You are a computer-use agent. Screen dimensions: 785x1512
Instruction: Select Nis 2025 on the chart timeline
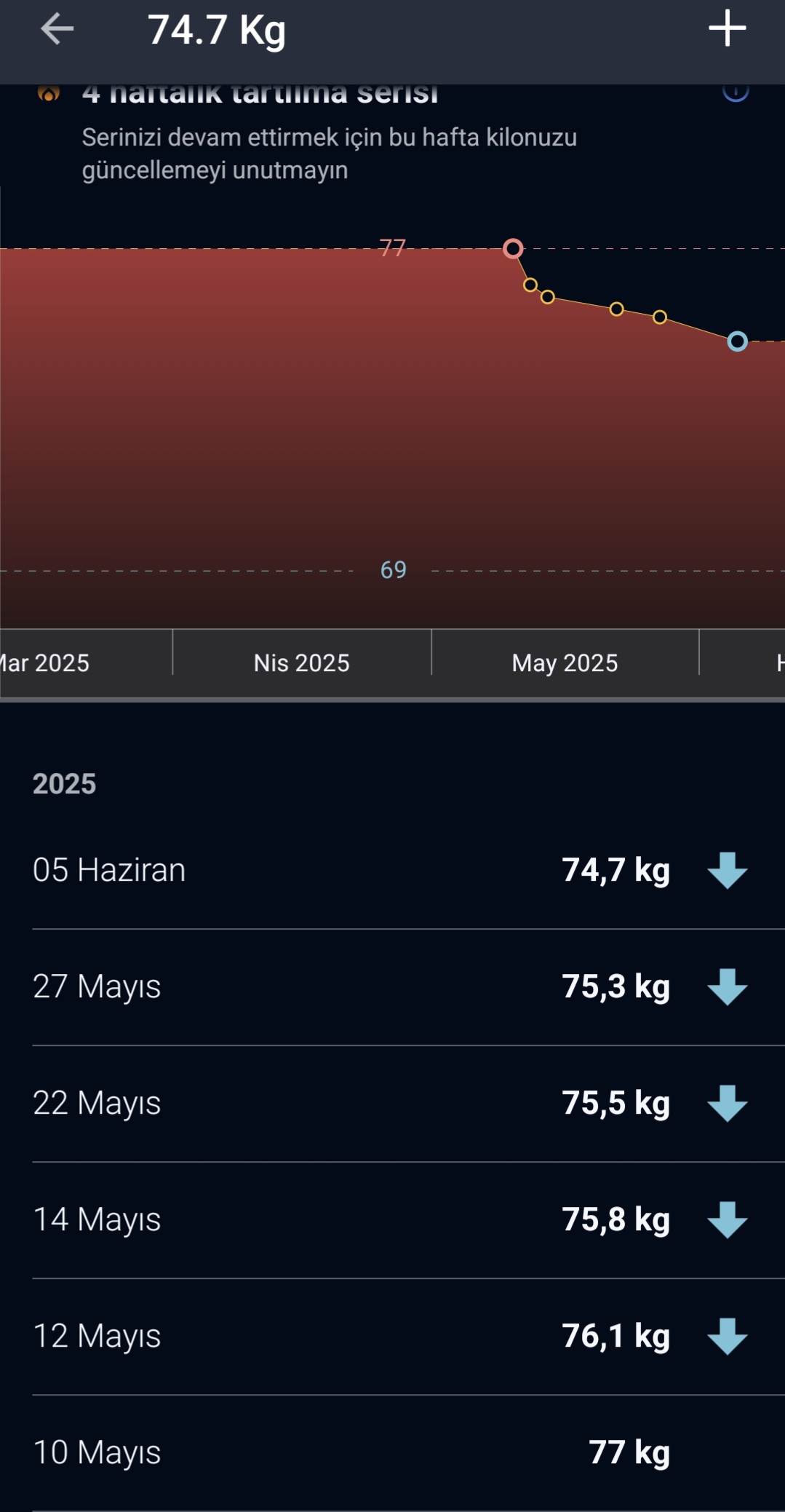pos(302,663)
